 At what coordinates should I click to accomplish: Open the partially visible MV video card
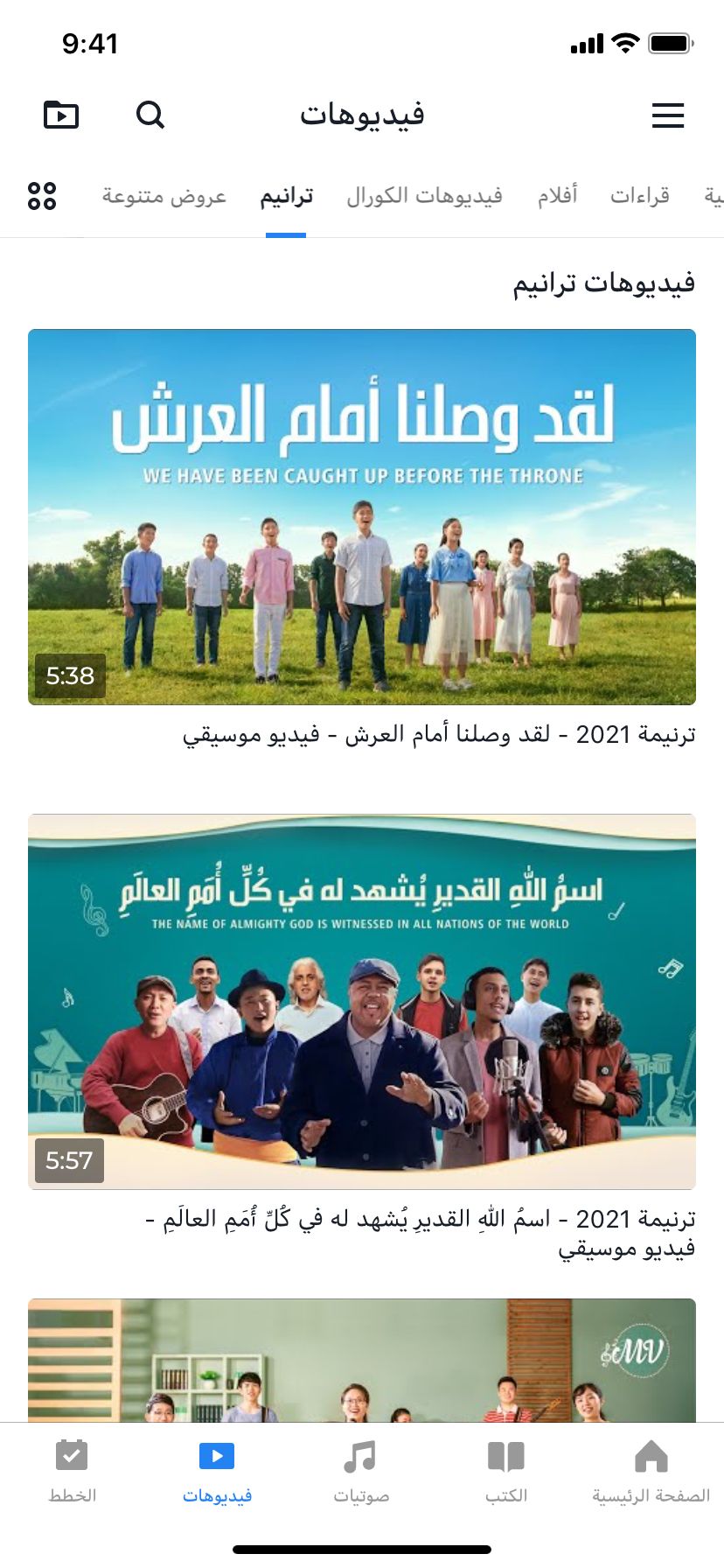pyautogui.click(x=362, y=1360)
